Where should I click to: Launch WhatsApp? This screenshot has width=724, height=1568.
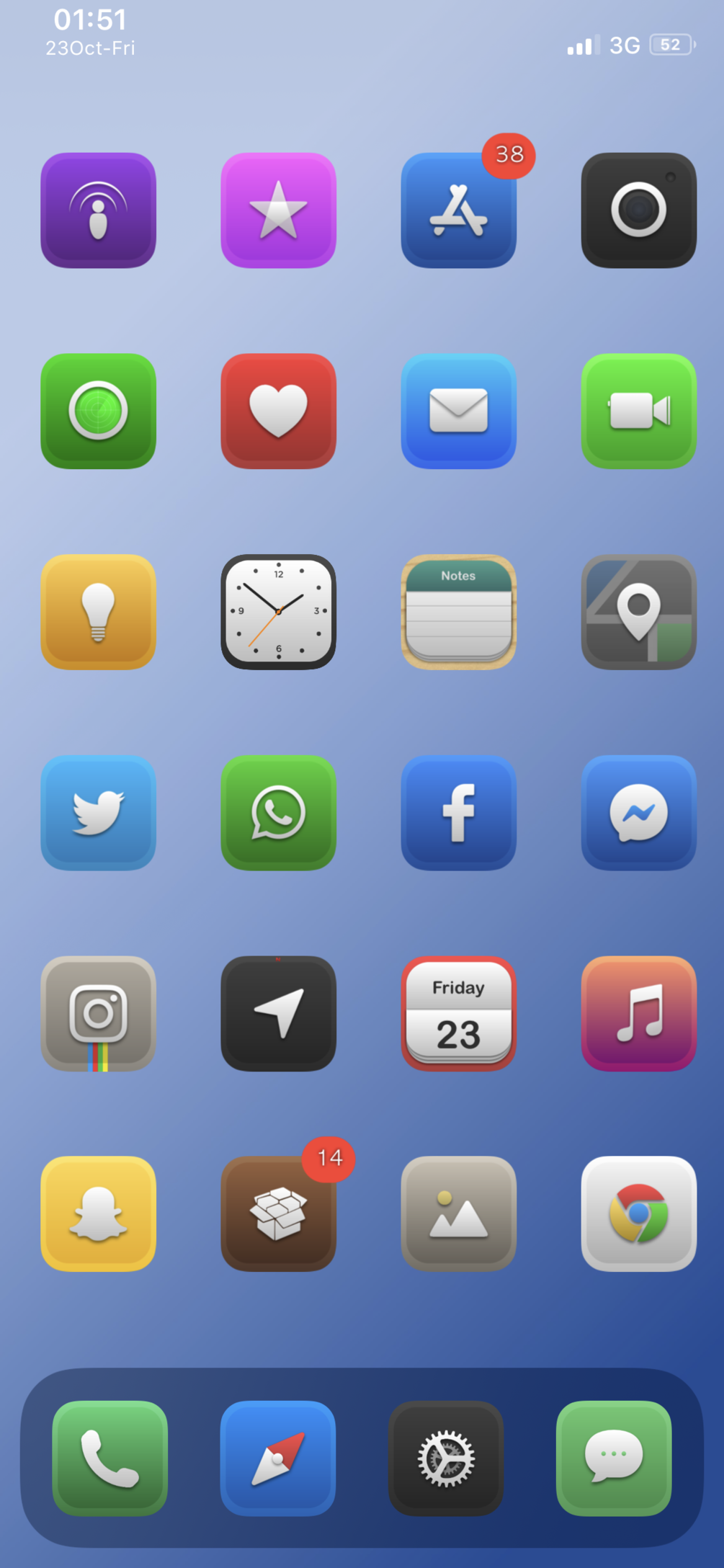[x=278, y=812]
